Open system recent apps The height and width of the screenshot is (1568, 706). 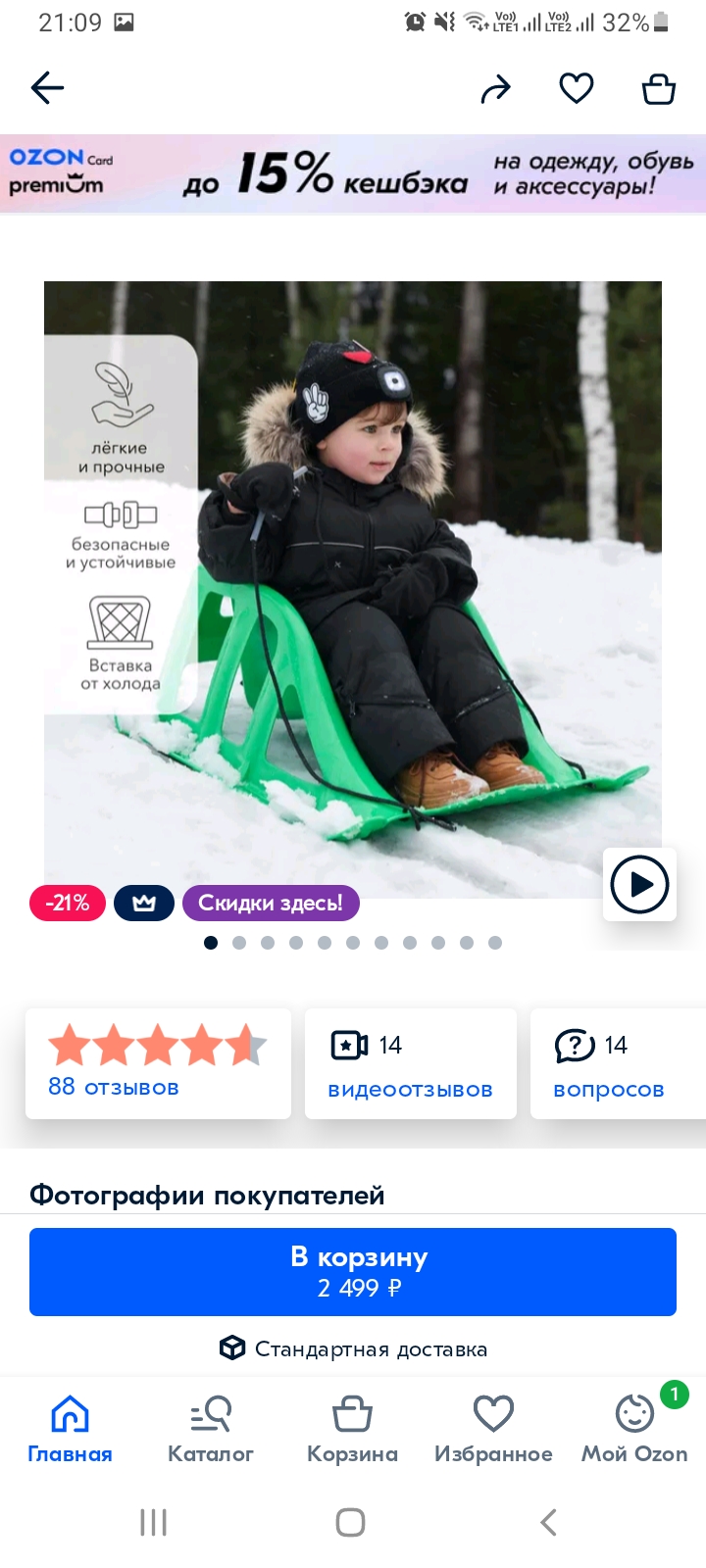(154, 1522)
